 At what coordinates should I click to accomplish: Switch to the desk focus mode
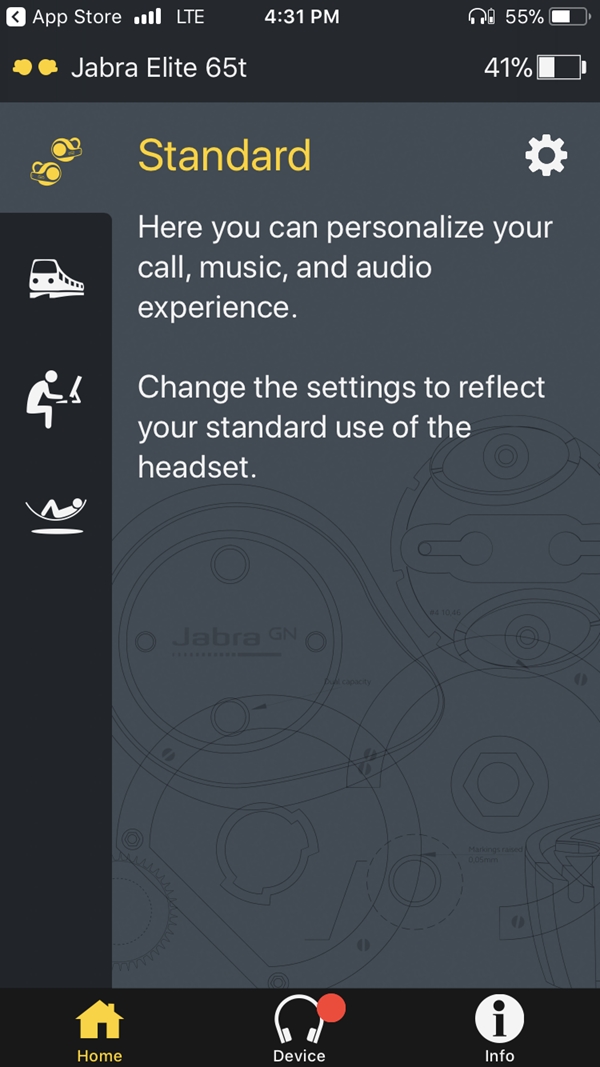54,399
